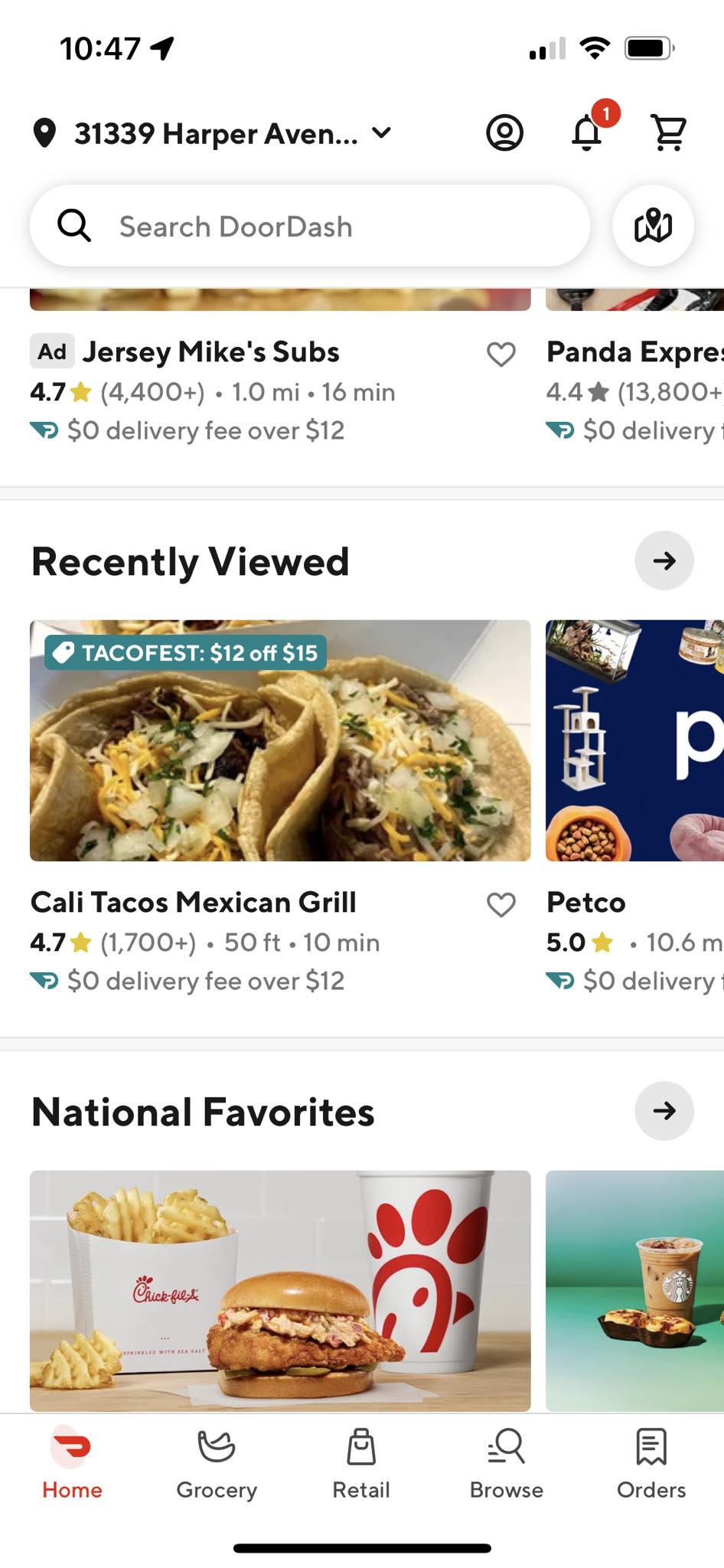Screen dimensions: 724x1568
Task: Open the Starbucks card in National Favorites
Action: [x=634, y=1290]
